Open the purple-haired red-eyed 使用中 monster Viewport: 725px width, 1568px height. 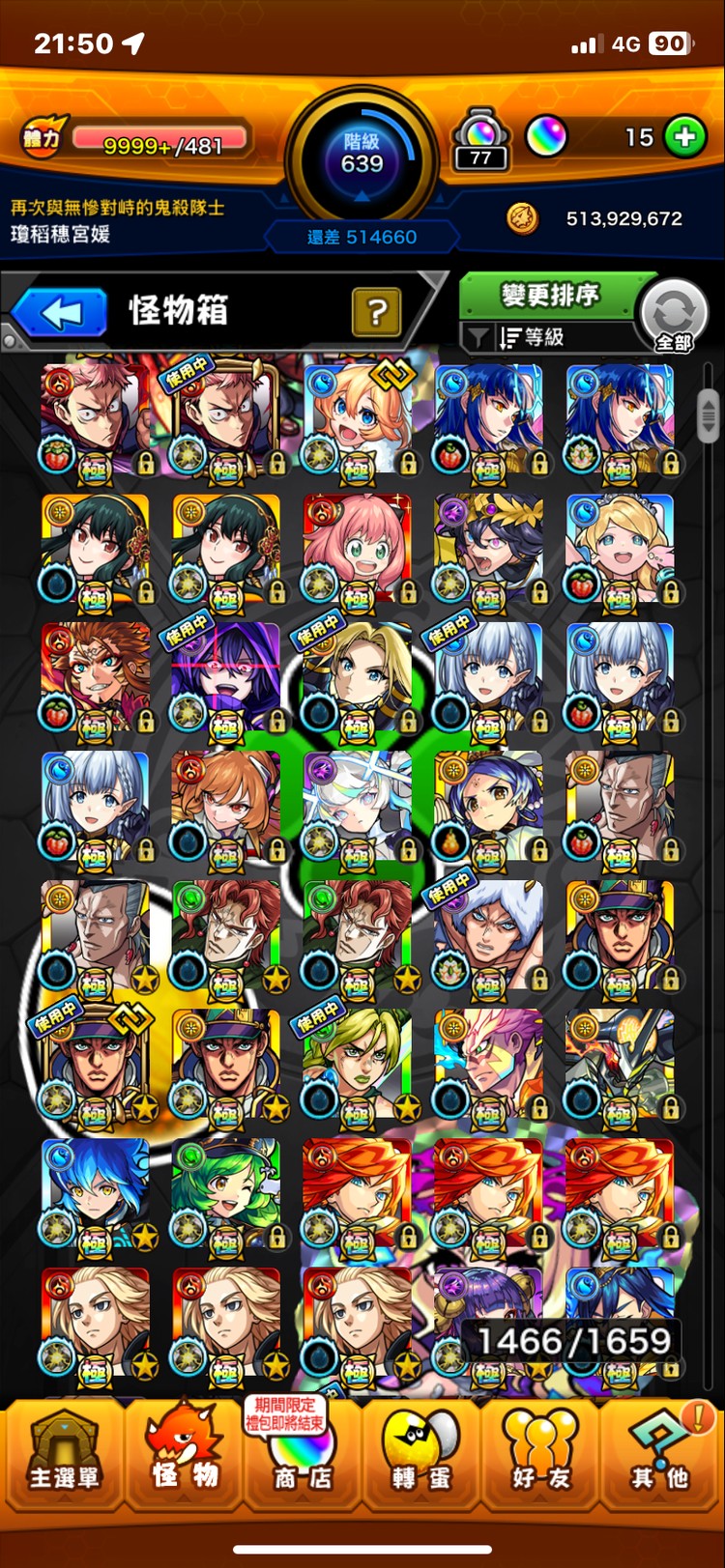tap(226, 677)
